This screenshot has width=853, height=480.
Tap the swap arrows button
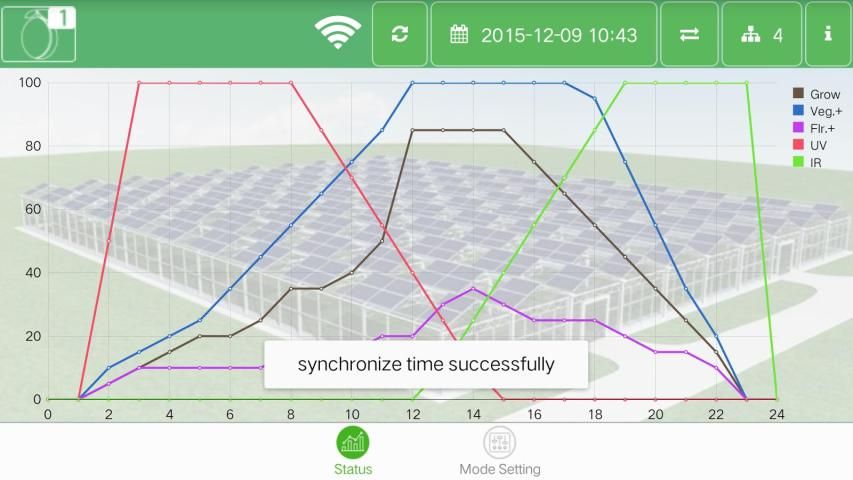689,34
